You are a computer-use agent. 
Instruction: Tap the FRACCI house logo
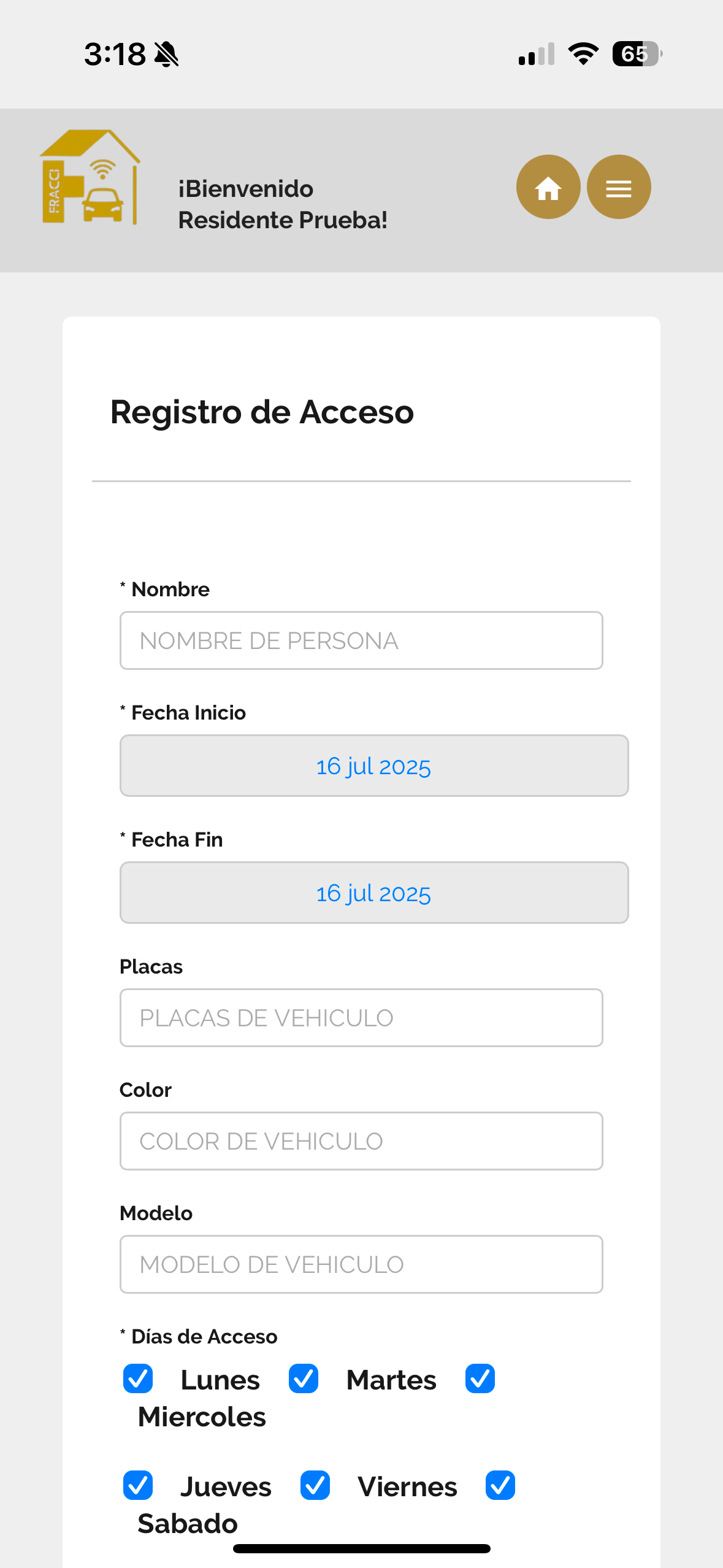pos(90,178)
